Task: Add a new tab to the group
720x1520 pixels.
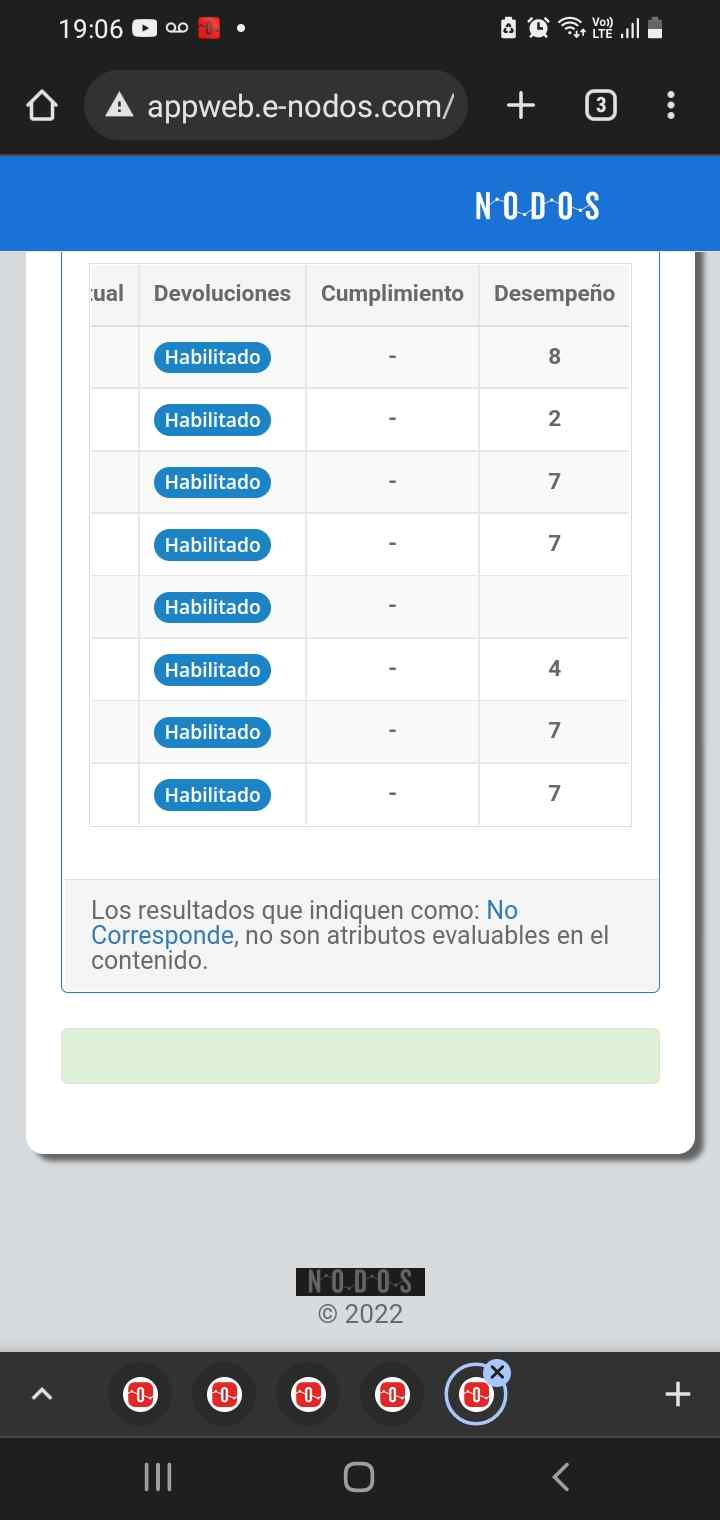Action: pyautogui.click(x=677, y=1393)
